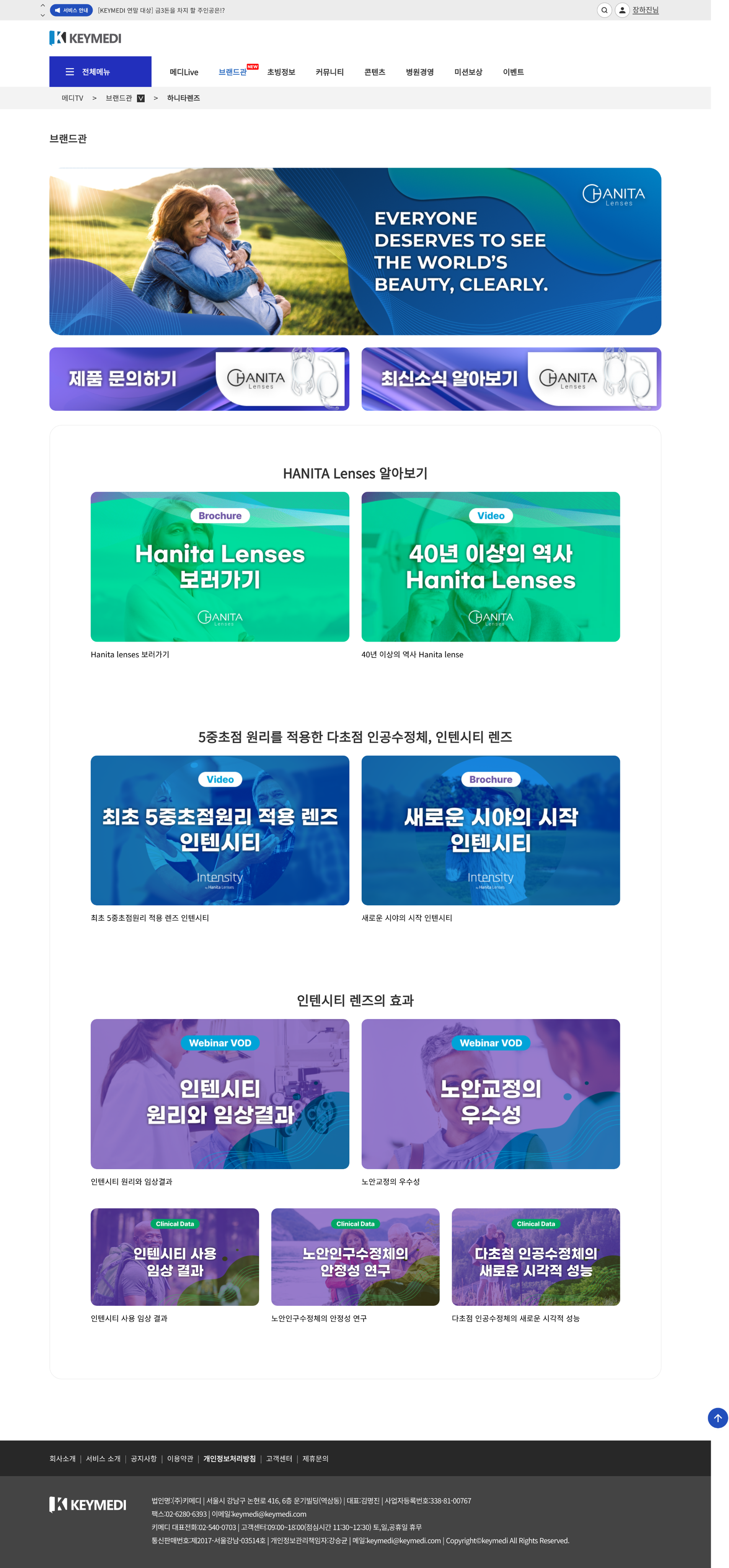The width and height of the screenshot is (729, 1568).
Task: Open the 인텐시티 사용 임상 결과 clinical data
Action: (175, 1256)
